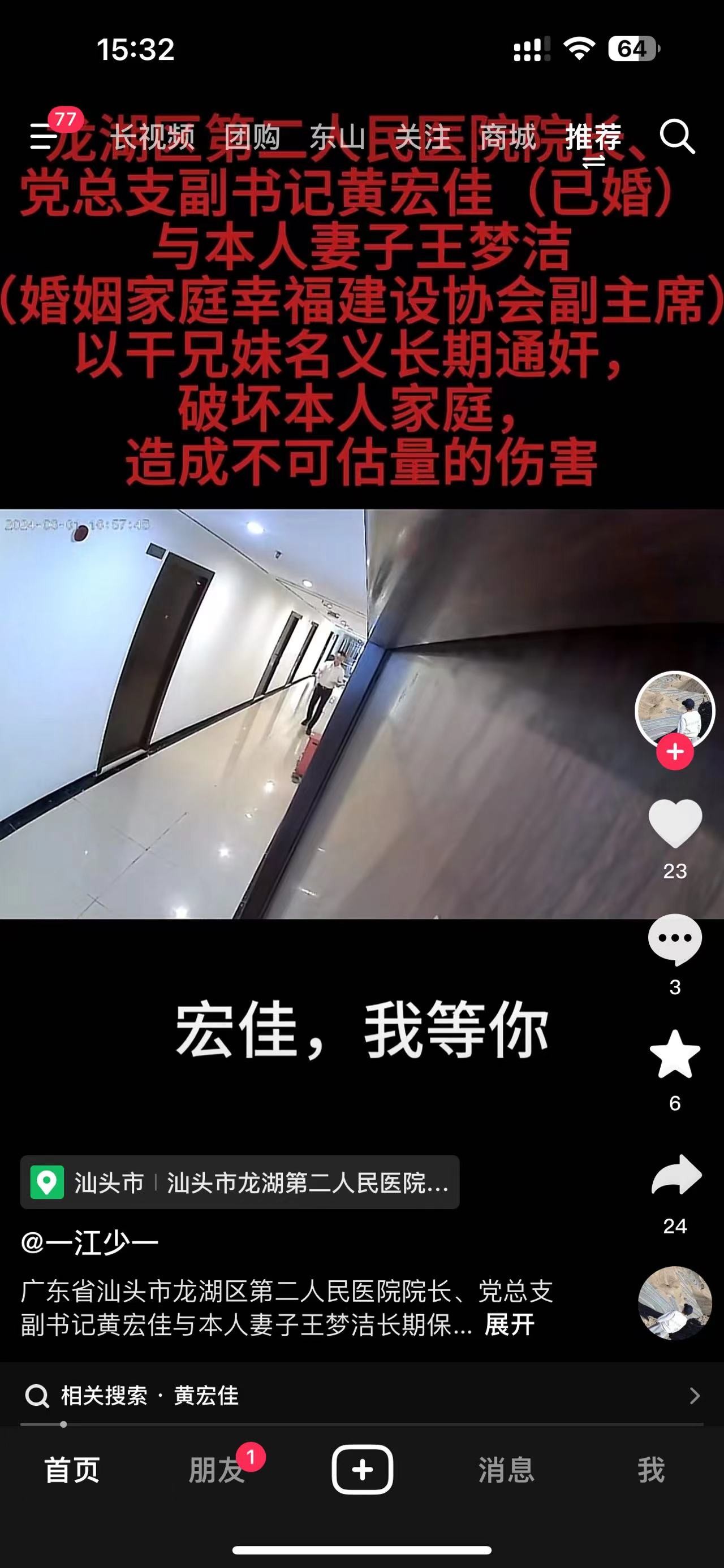Switch to the 商城 tab

[x=508, y=137]
